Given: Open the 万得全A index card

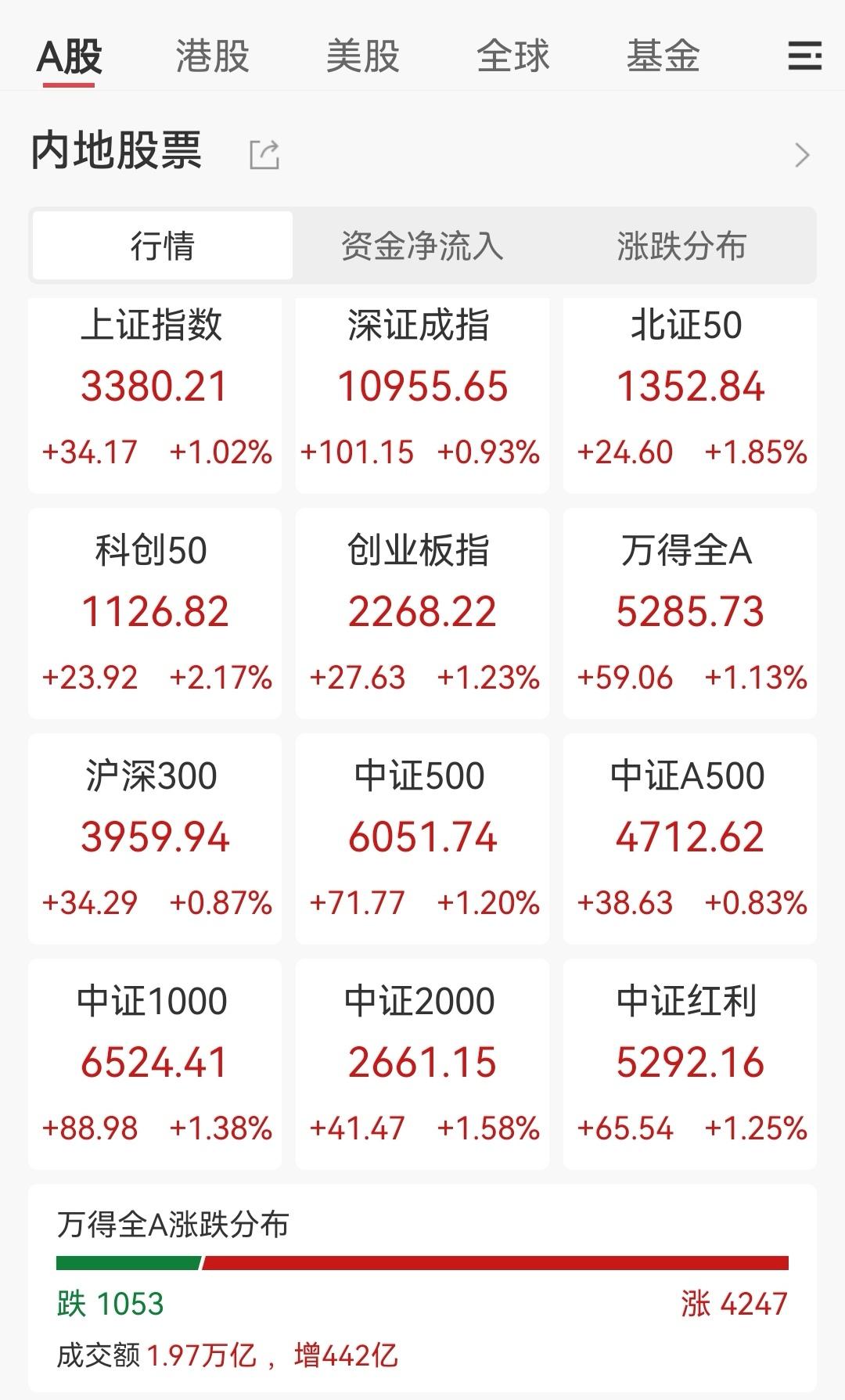Looking at the screenshot, I should 689,613.
